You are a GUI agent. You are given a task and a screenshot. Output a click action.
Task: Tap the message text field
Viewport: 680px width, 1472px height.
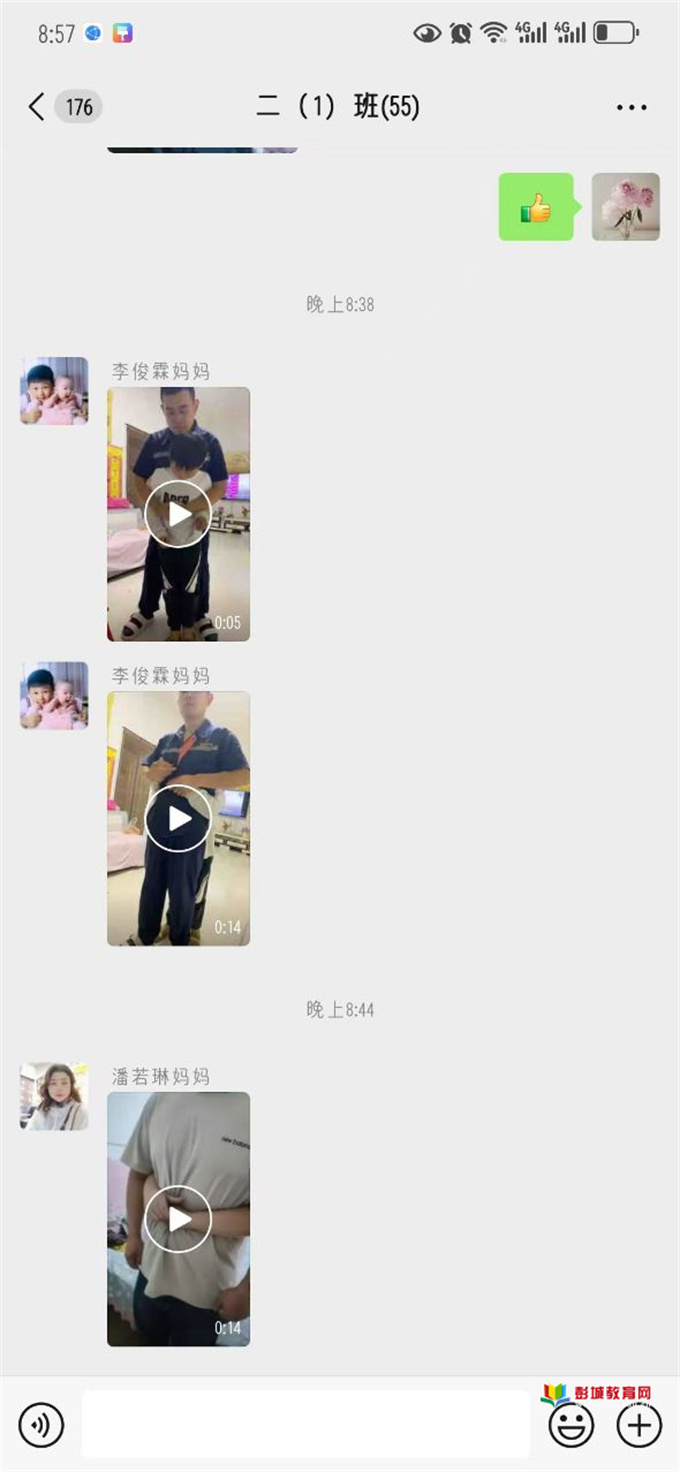coord(305,1424)
